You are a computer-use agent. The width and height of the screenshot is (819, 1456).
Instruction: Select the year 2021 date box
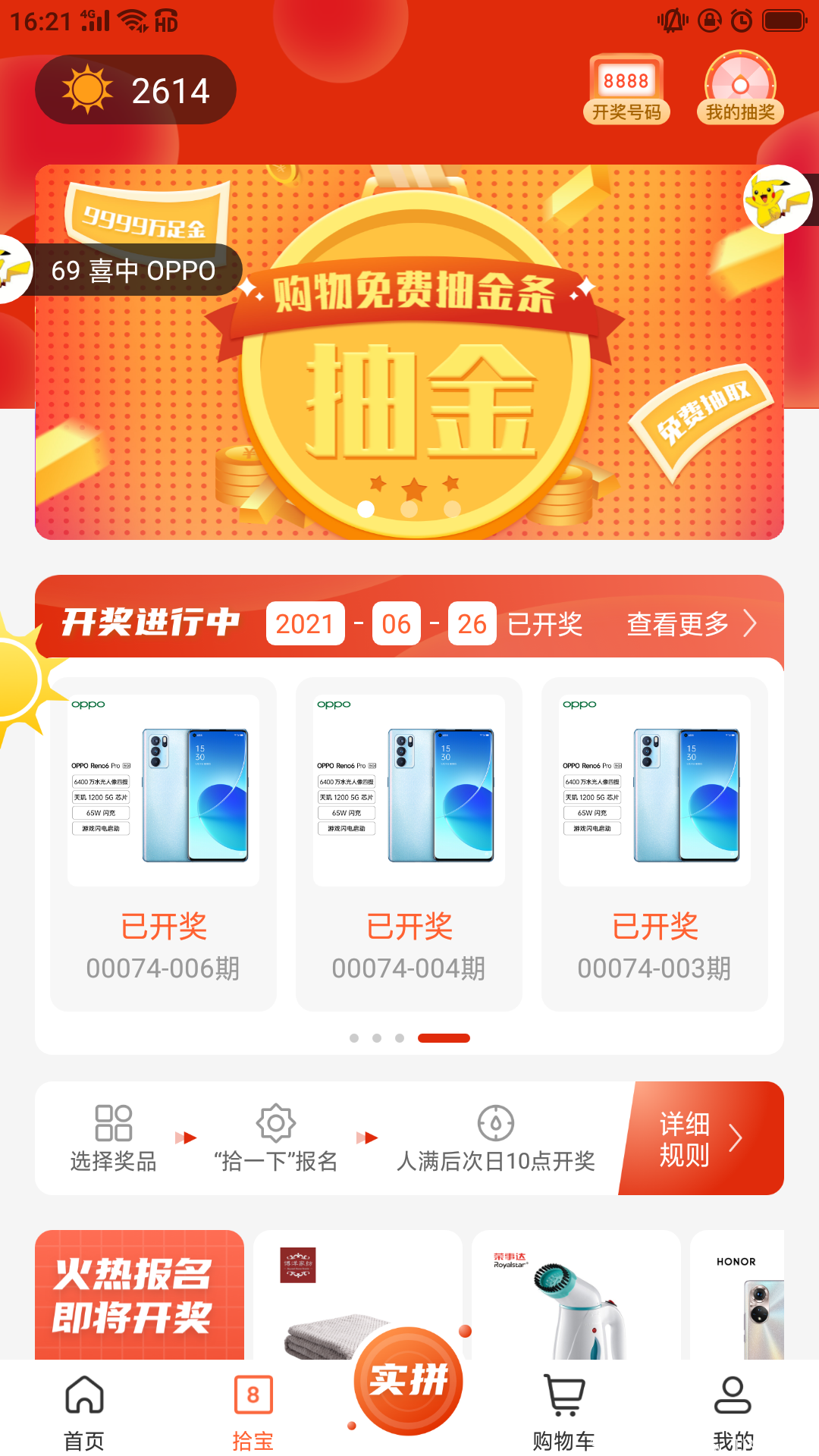(x=305, y=623)
